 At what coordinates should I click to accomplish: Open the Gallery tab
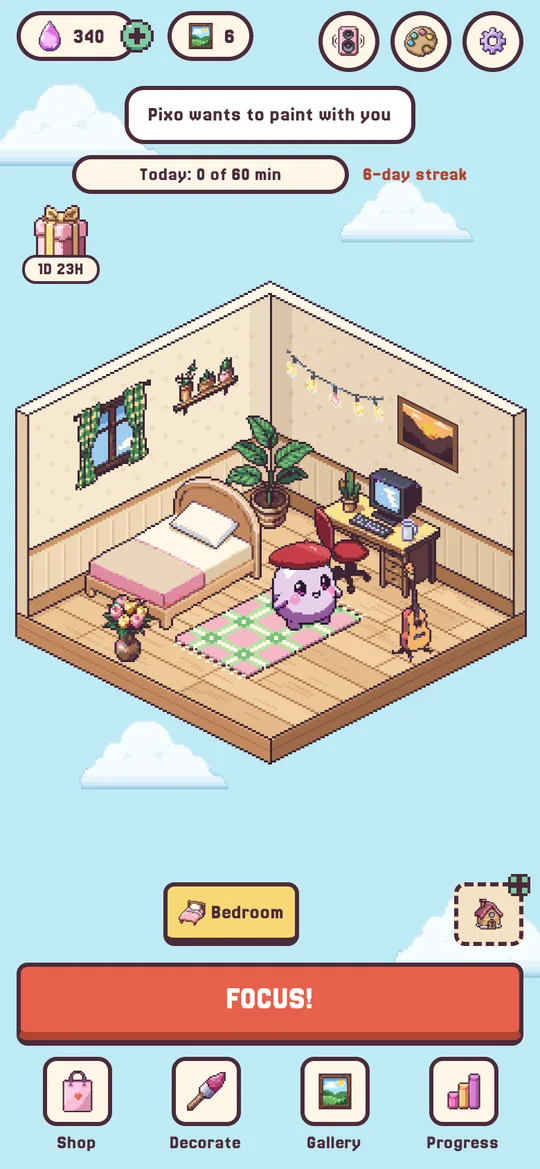click(x=334, y=1103)
